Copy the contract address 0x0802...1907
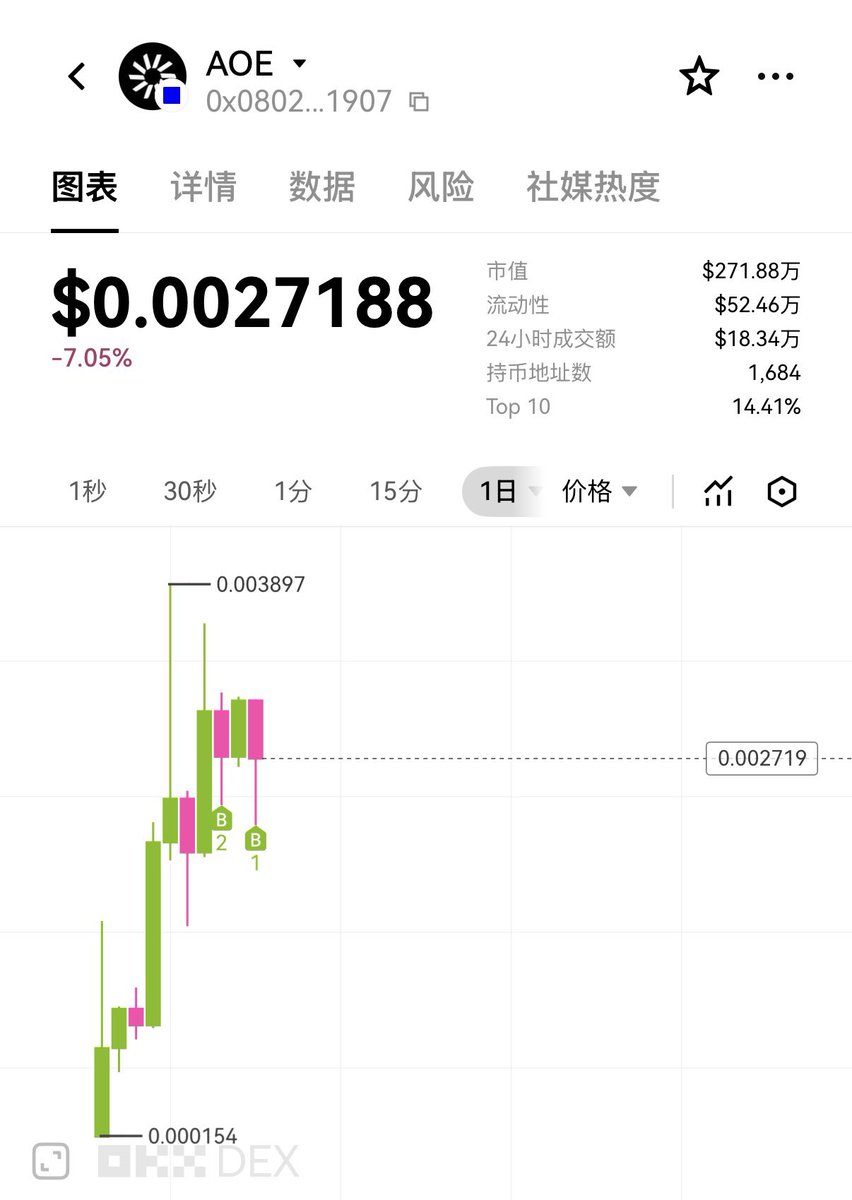 point(420,102)
